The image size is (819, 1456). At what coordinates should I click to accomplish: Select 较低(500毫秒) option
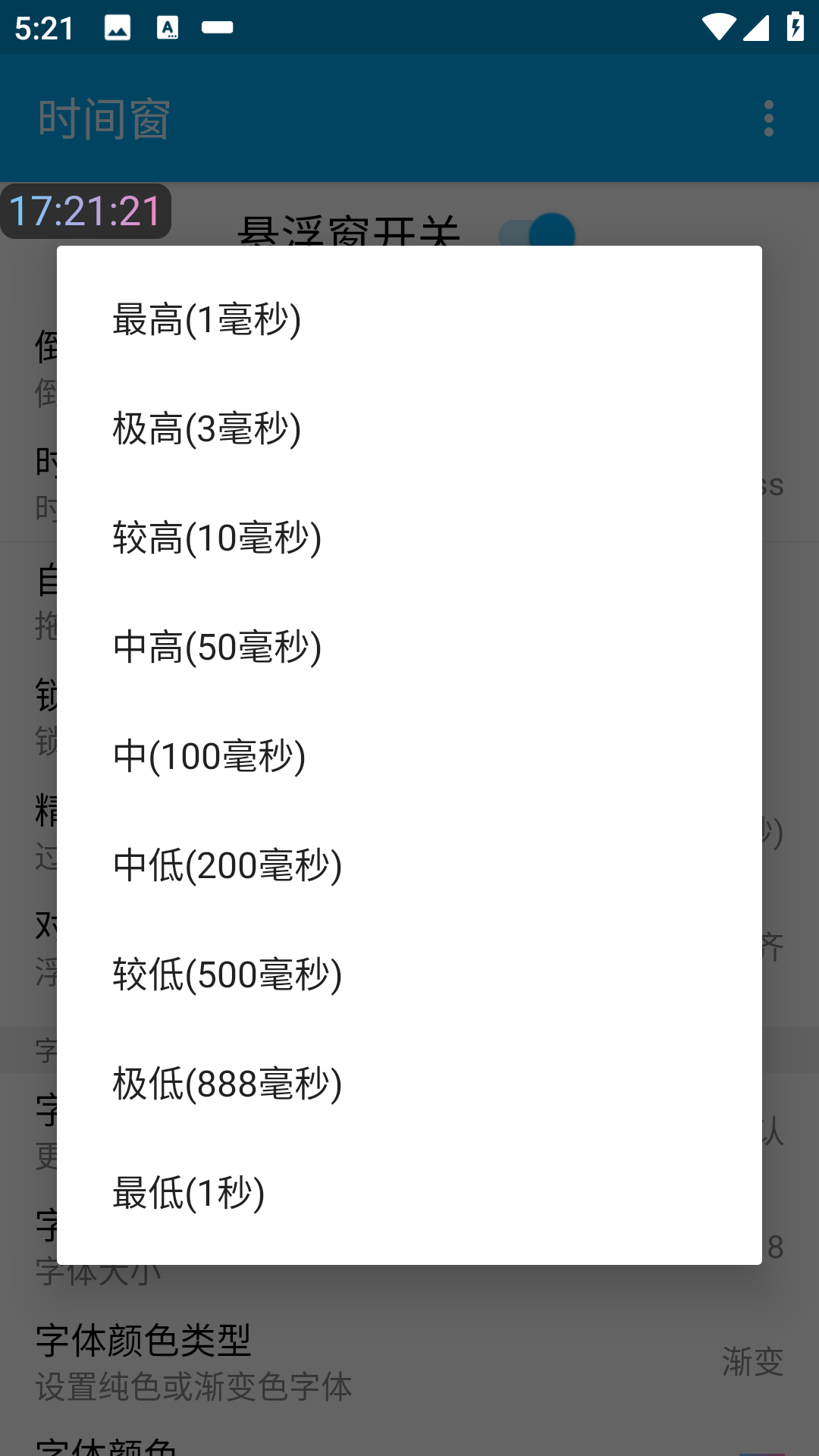(227, 974)
